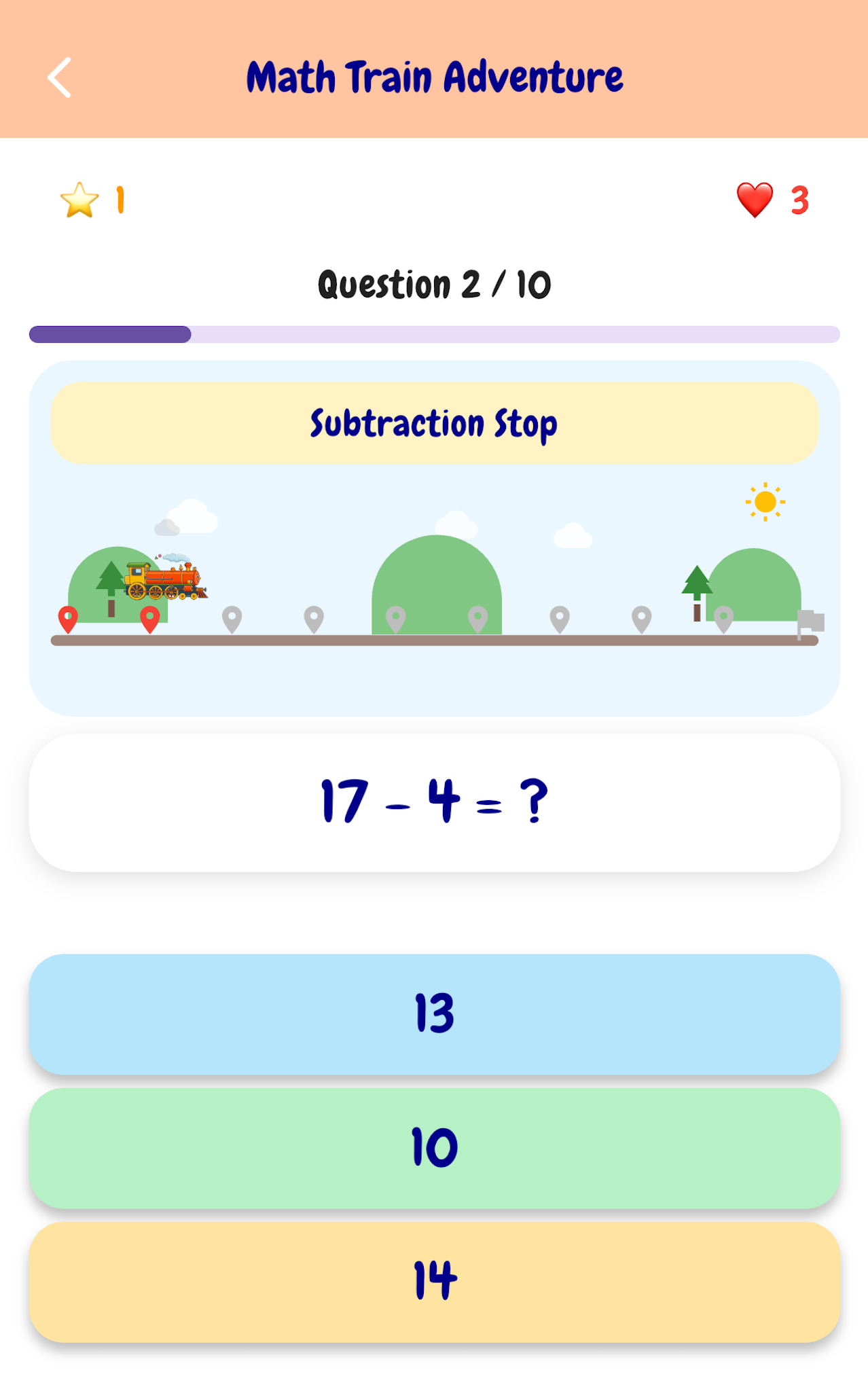The width and height of the screenshot is (868, 1385).
Task: Pick answer 14
Action: pos(434,1281)
